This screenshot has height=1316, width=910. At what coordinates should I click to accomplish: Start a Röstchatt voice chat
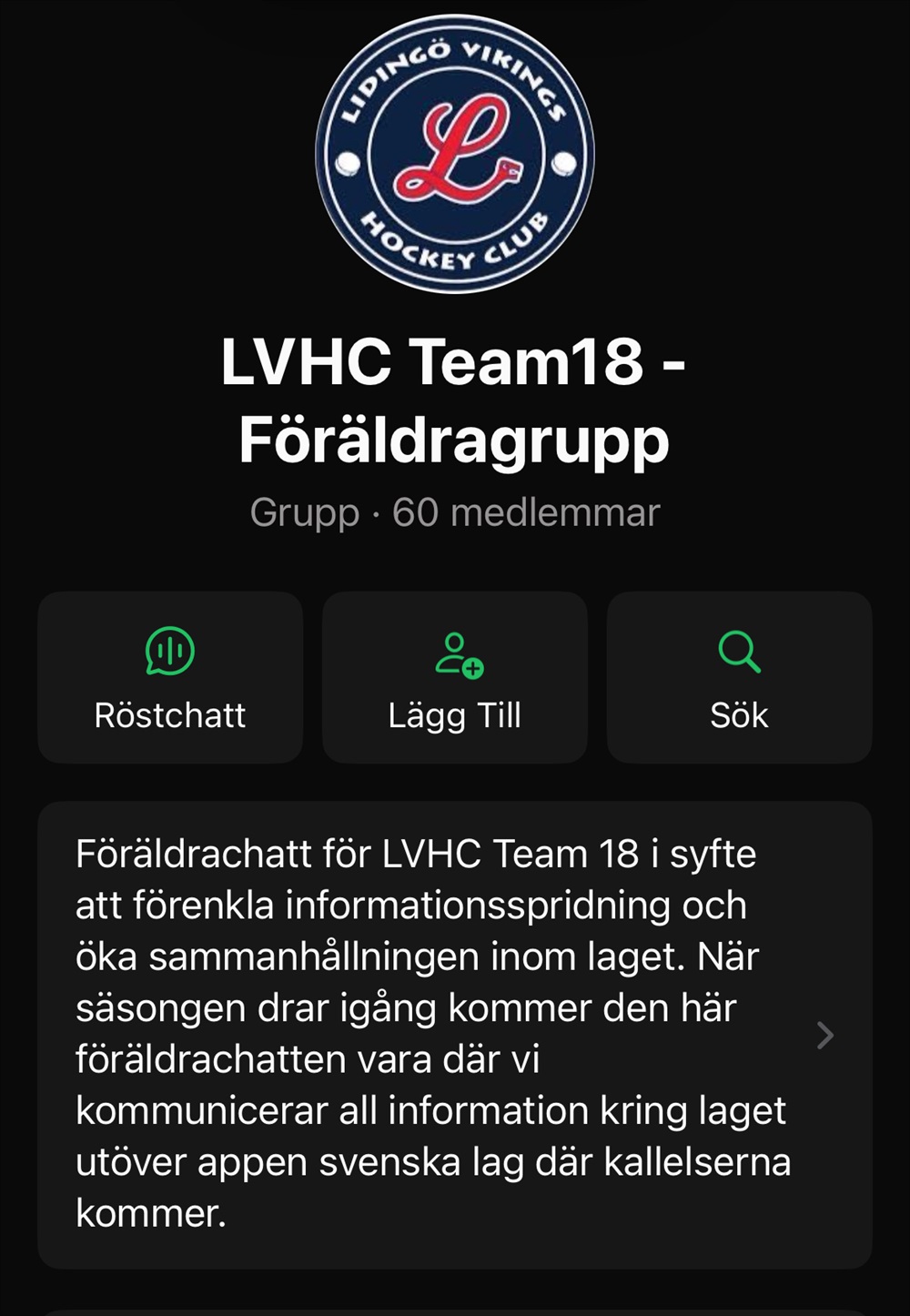170,677
